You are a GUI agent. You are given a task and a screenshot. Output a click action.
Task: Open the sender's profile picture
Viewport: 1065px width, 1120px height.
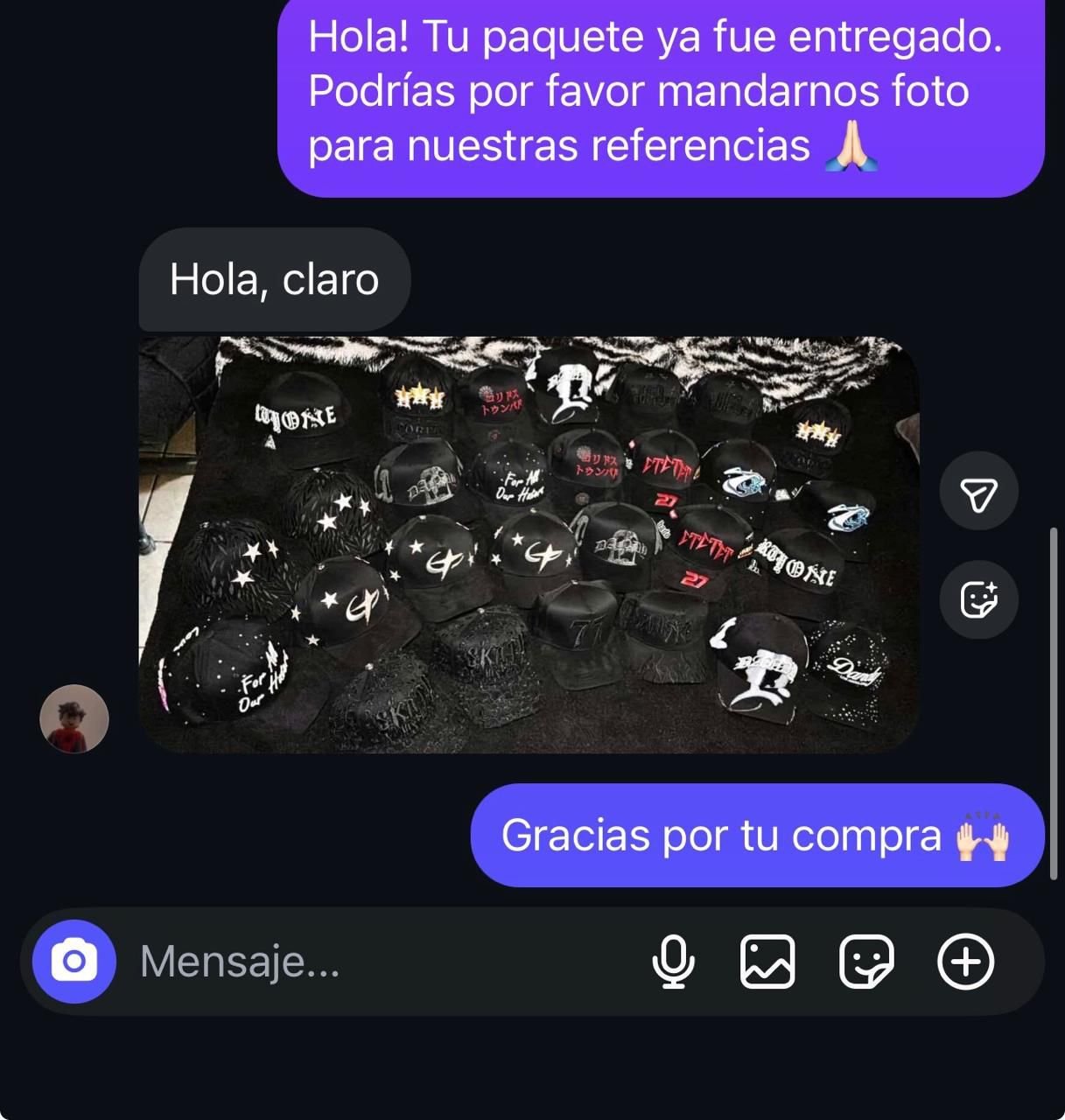pyautogui.click(x=74, y=719)
